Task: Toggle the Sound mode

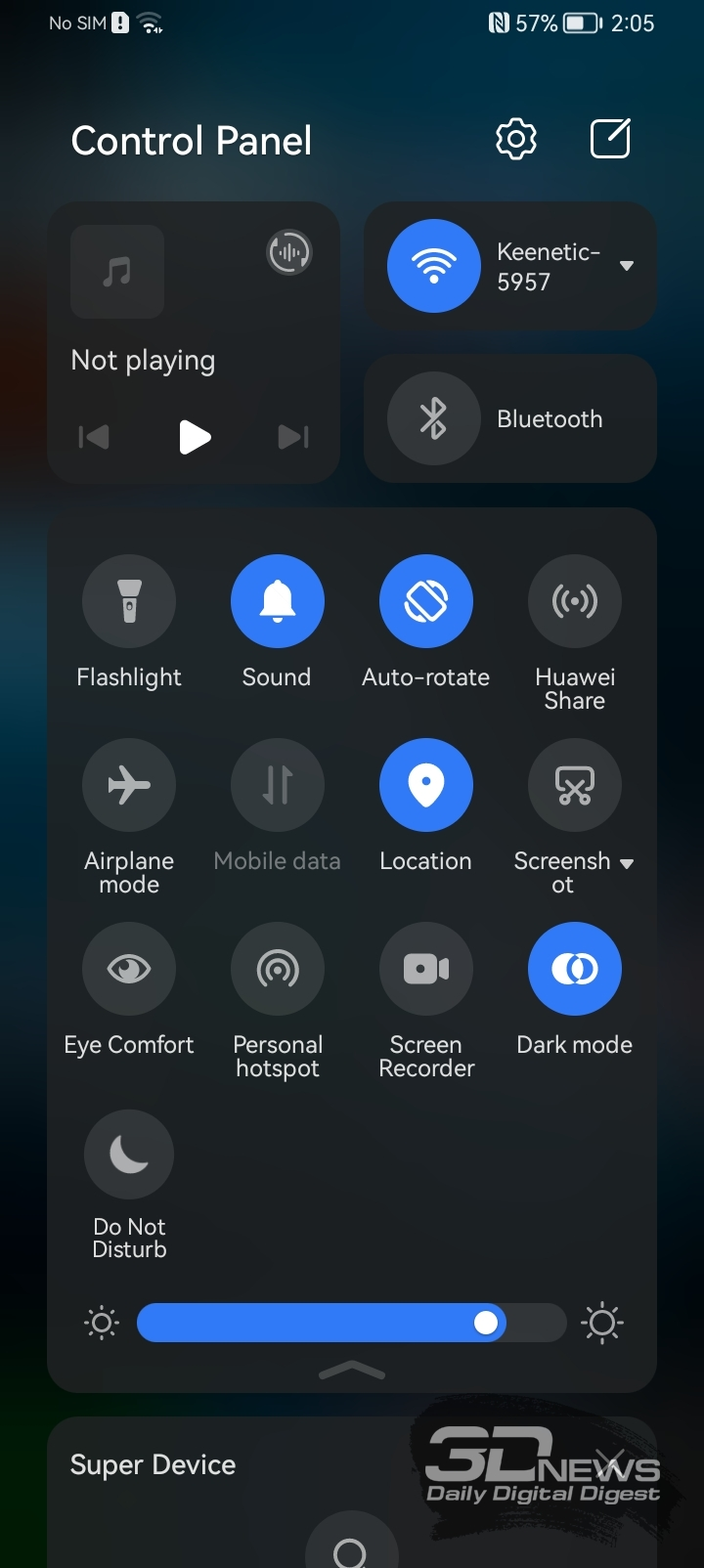Action: tap(278, 601)
